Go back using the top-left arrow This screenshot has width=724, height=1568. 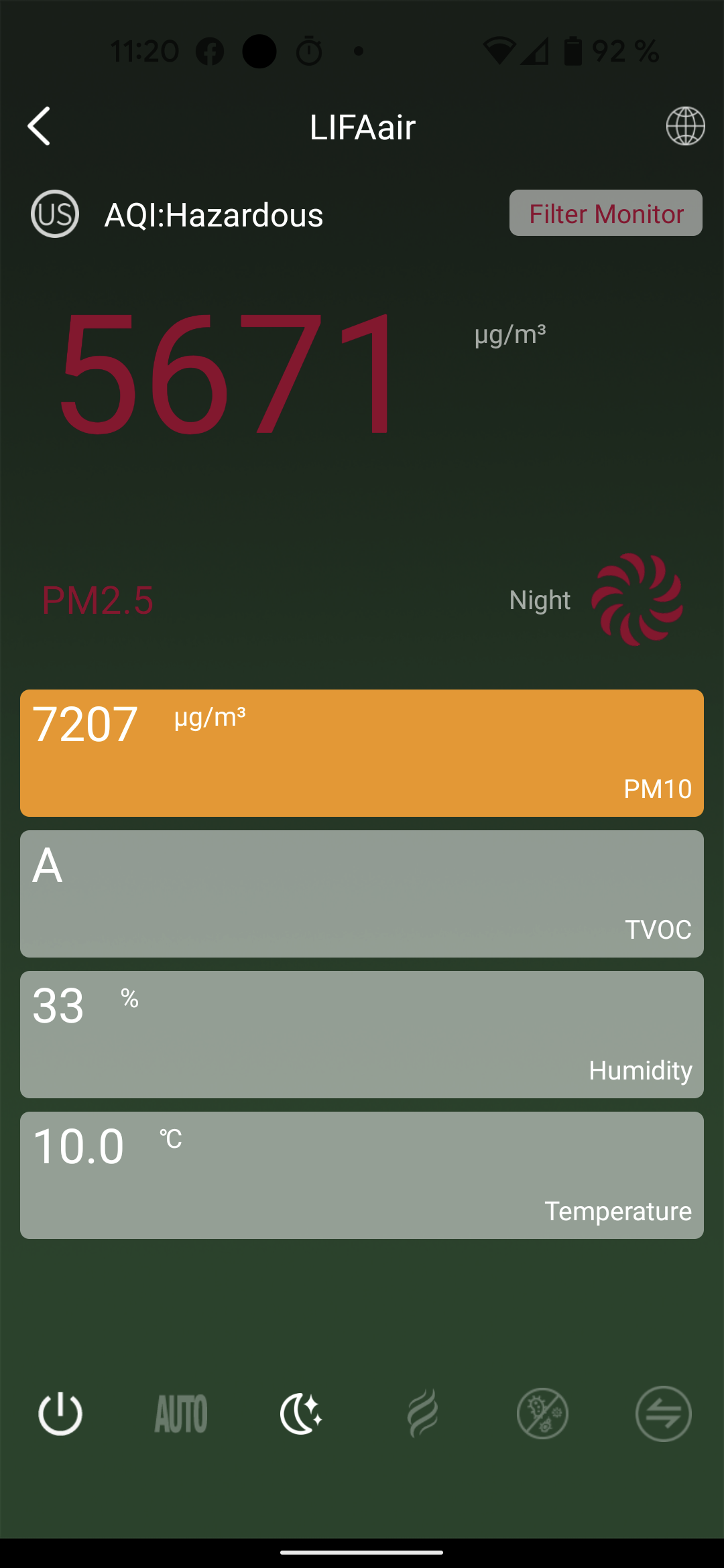click(40, 126)
